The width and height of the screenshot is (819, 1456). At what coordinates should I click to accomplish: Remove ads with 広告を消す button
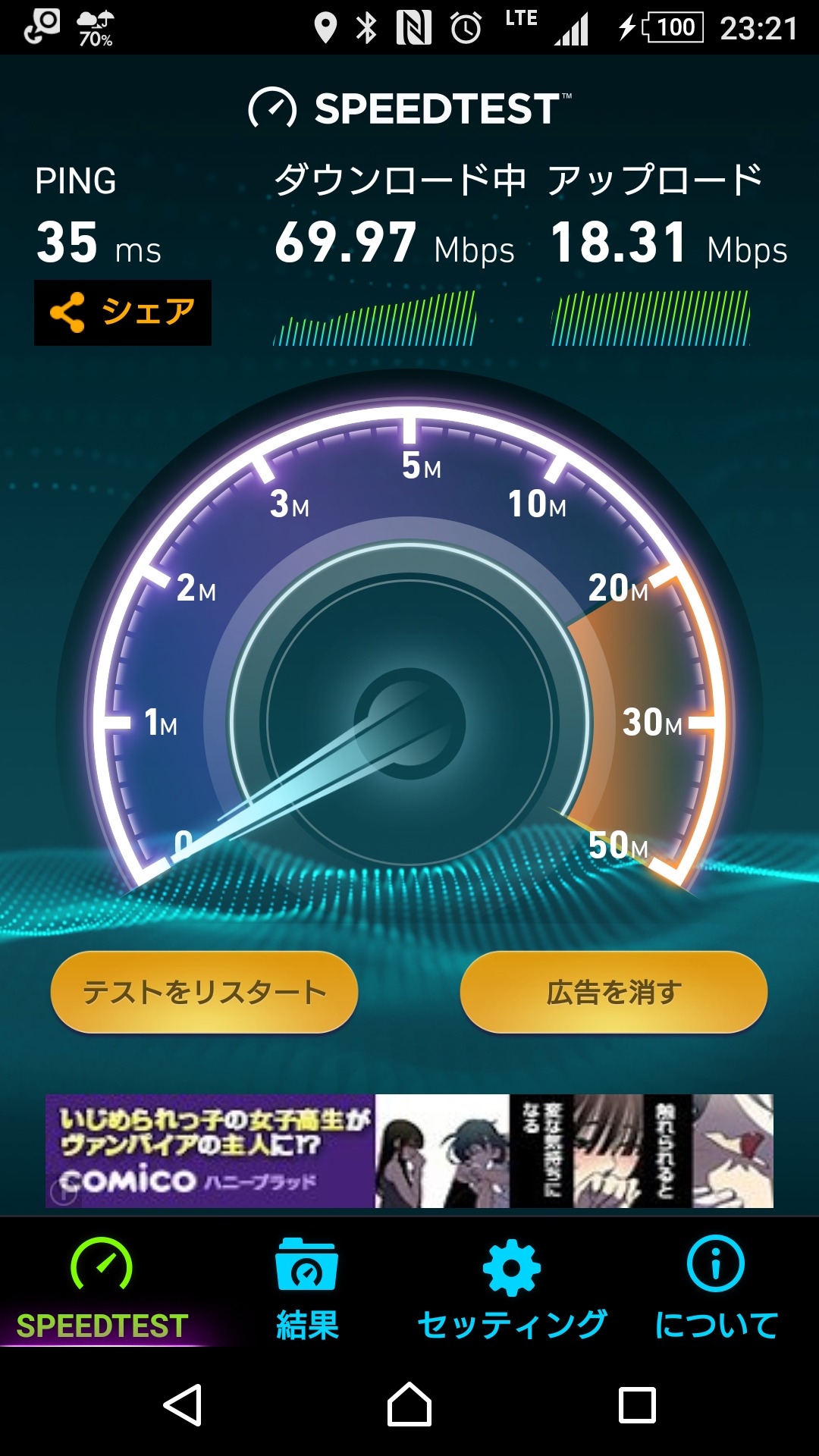(x=613, y=992)
